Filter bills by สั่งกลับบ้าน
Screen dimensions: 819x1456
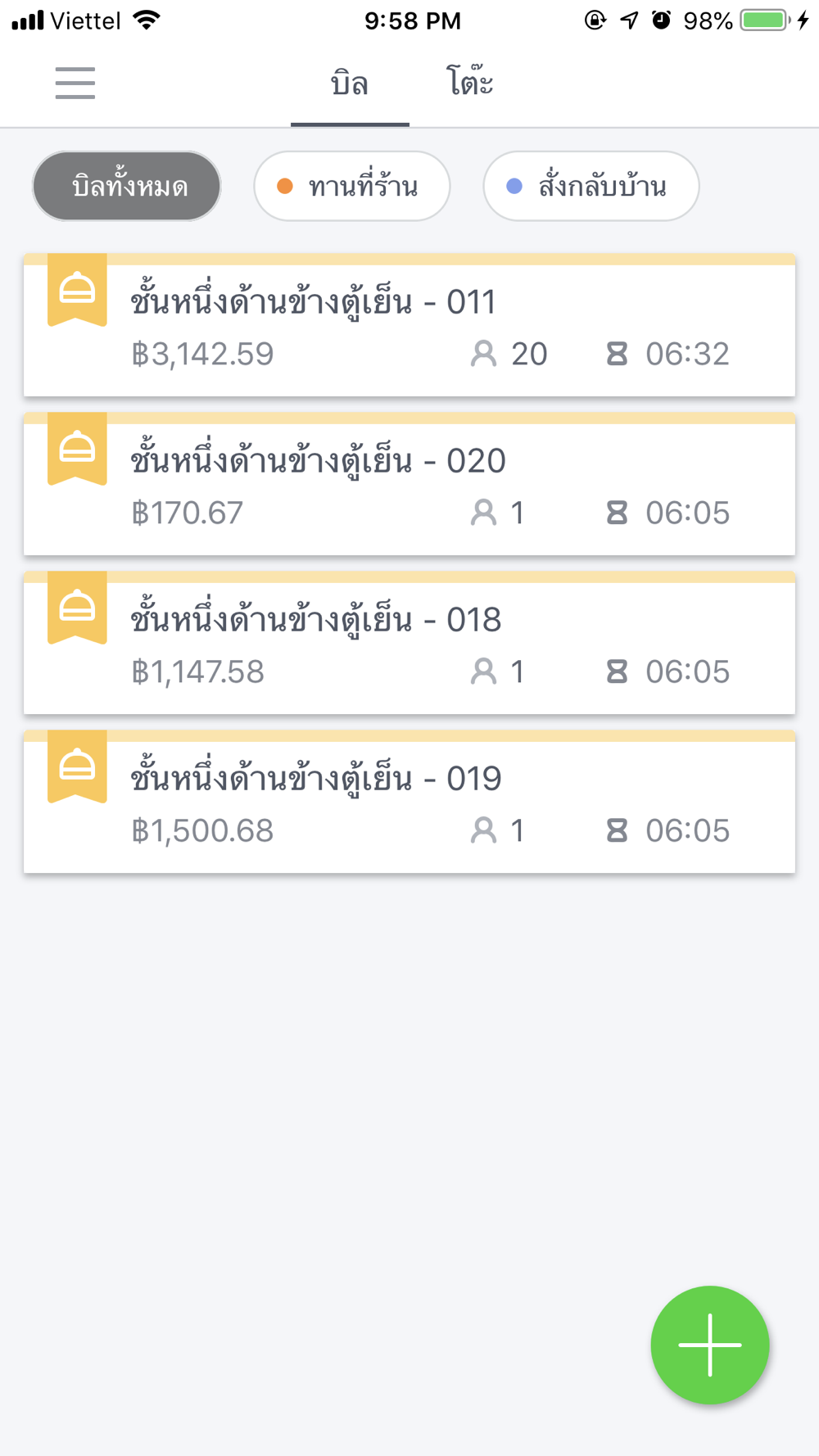pos(591,186)
